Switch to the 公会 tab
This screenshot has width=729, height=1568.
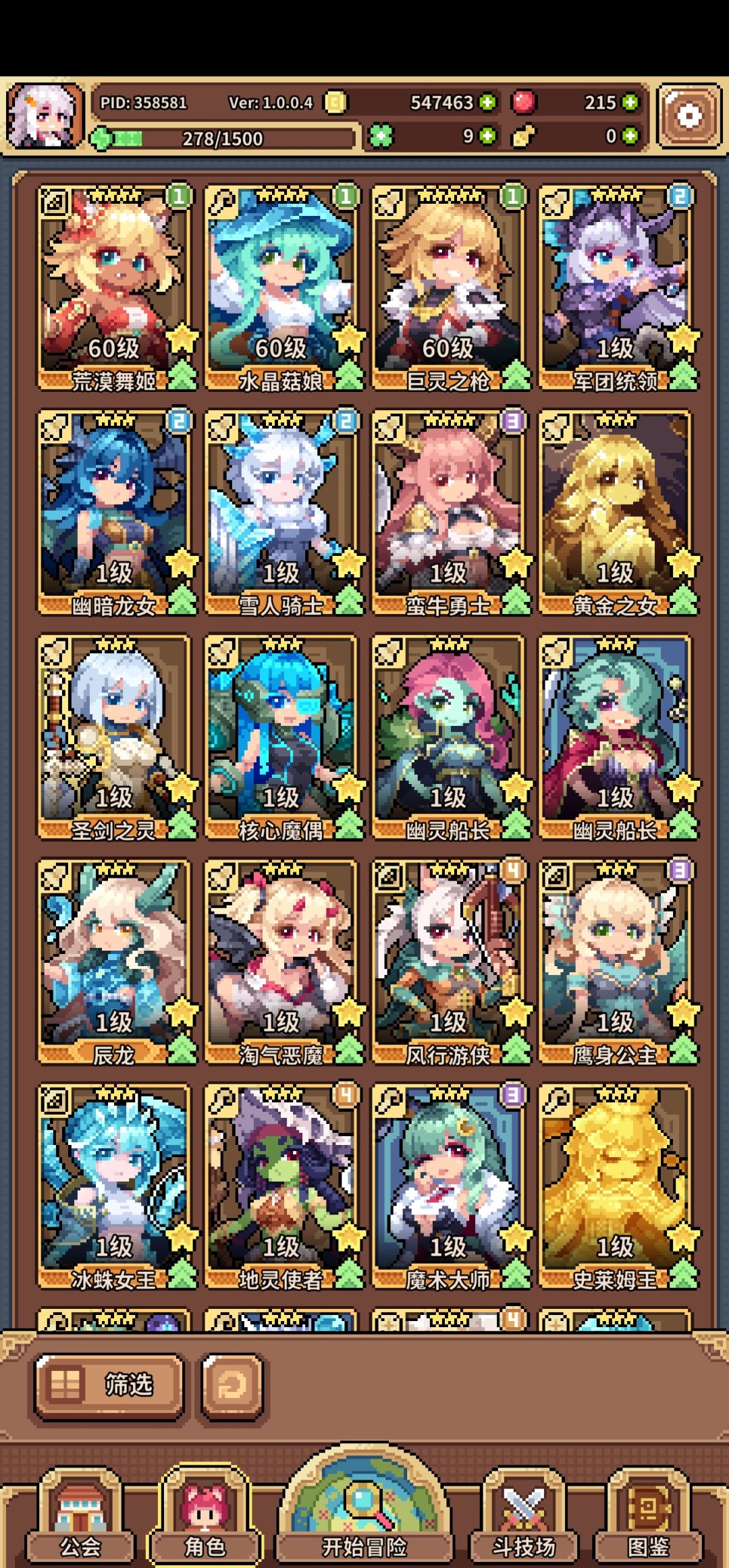pos(80,1518)
